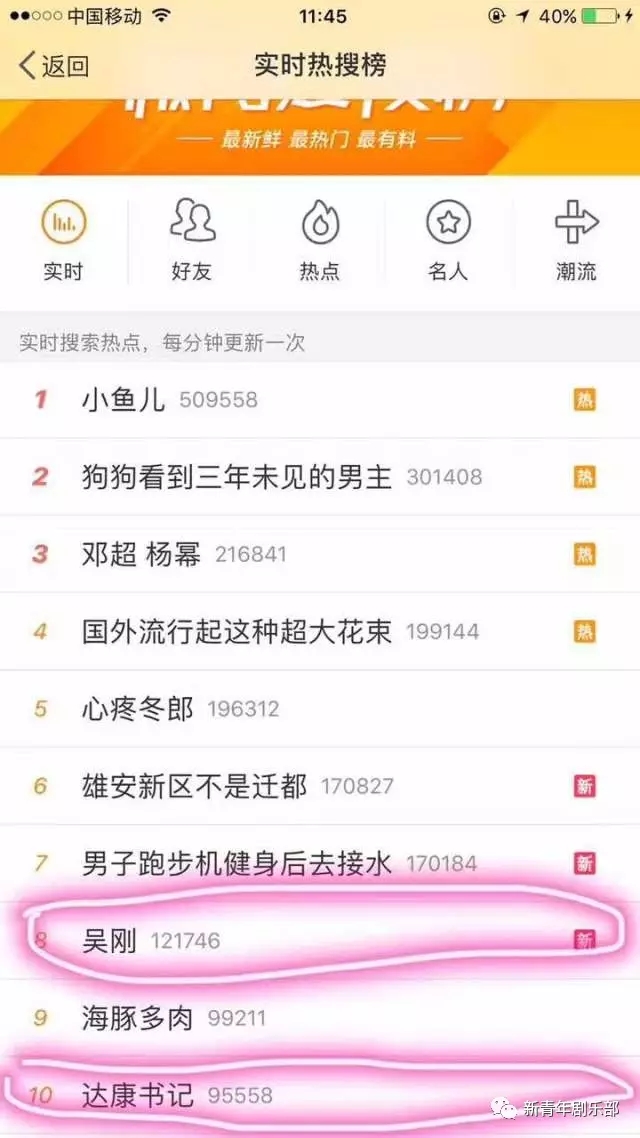Viewport: 640px width, 1138px height.
Task: Open the 名人 tab
Action: (x=448, y=240)
